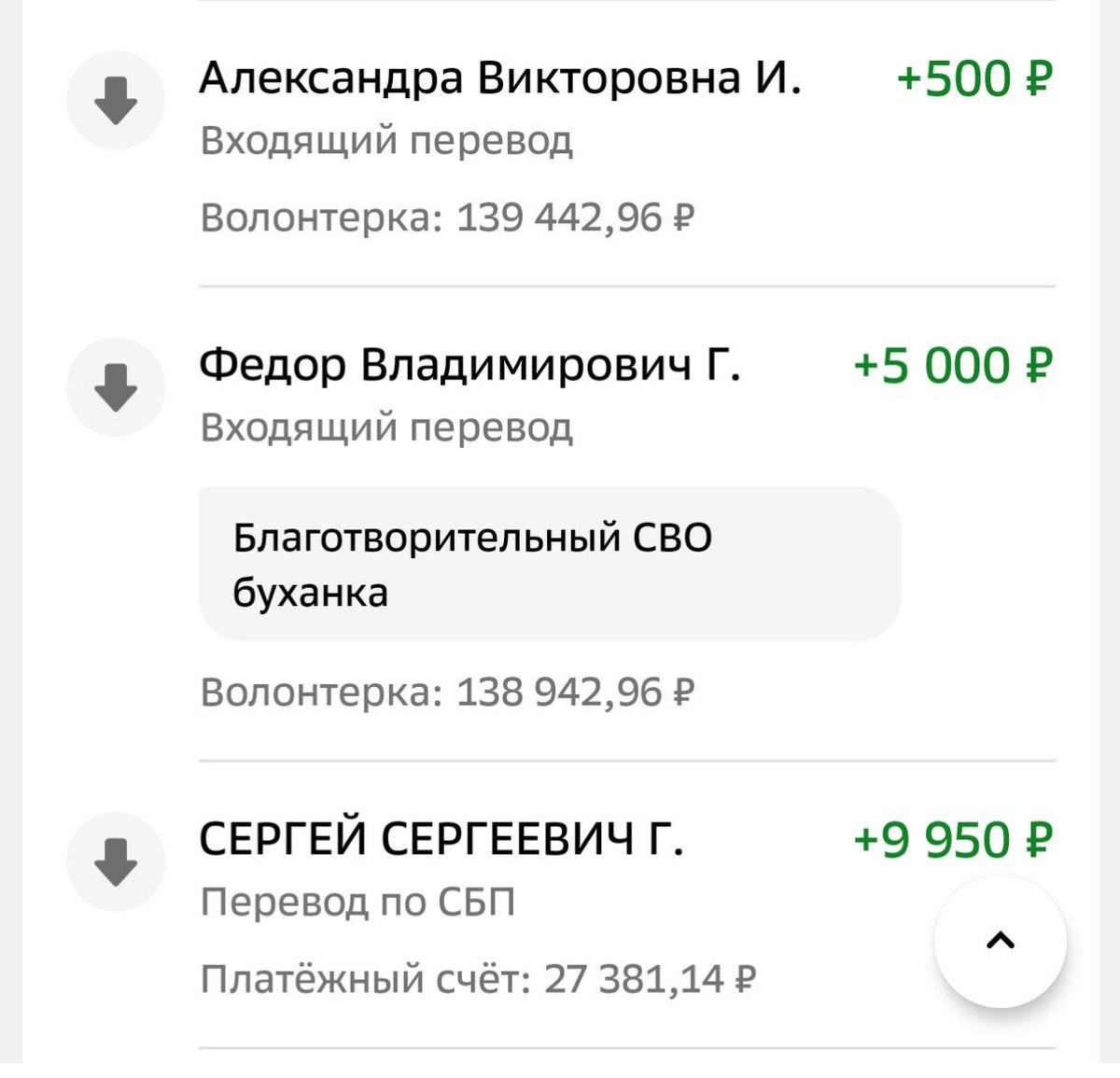Image resolution: width=1120 pixels, height=1078 pixels.
Task: Open the transfer from Александра Викторовна И.
Action: [499, 79]
